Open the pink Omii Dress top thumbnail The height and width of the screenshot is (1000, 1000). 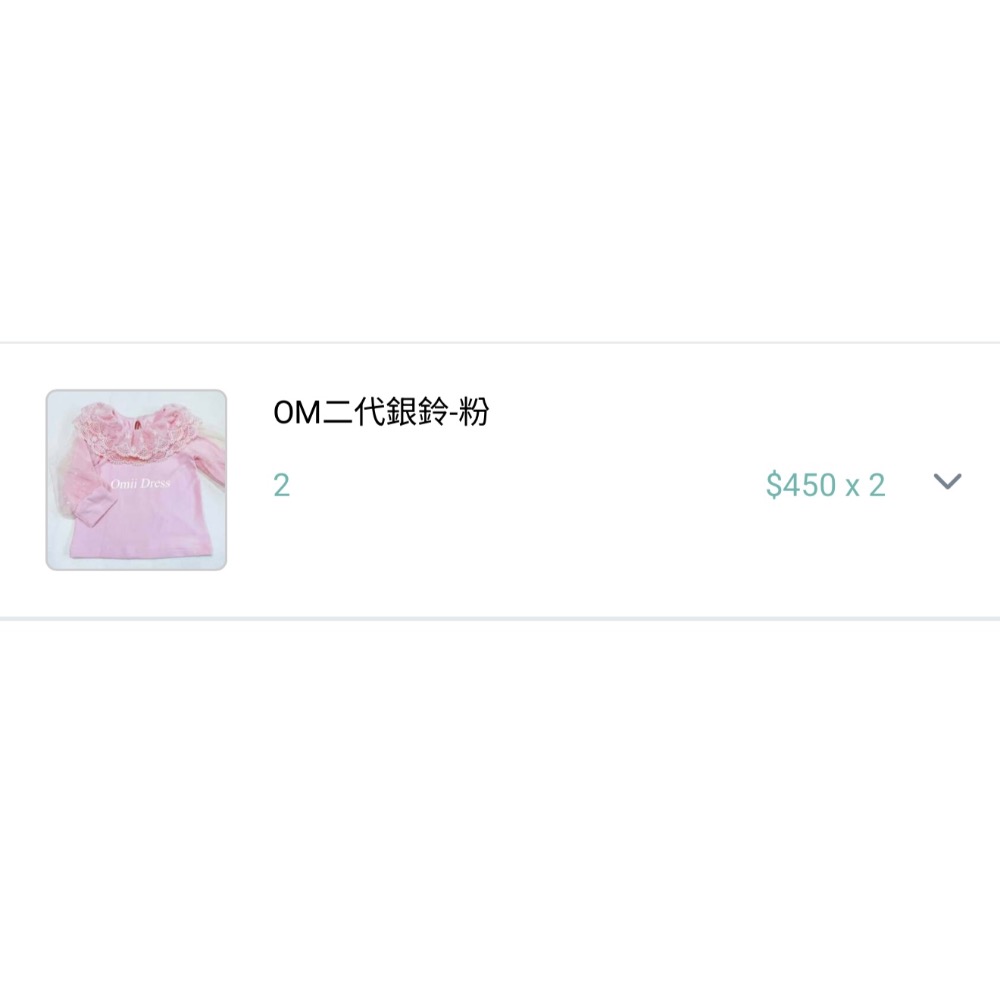pos(137,480)
